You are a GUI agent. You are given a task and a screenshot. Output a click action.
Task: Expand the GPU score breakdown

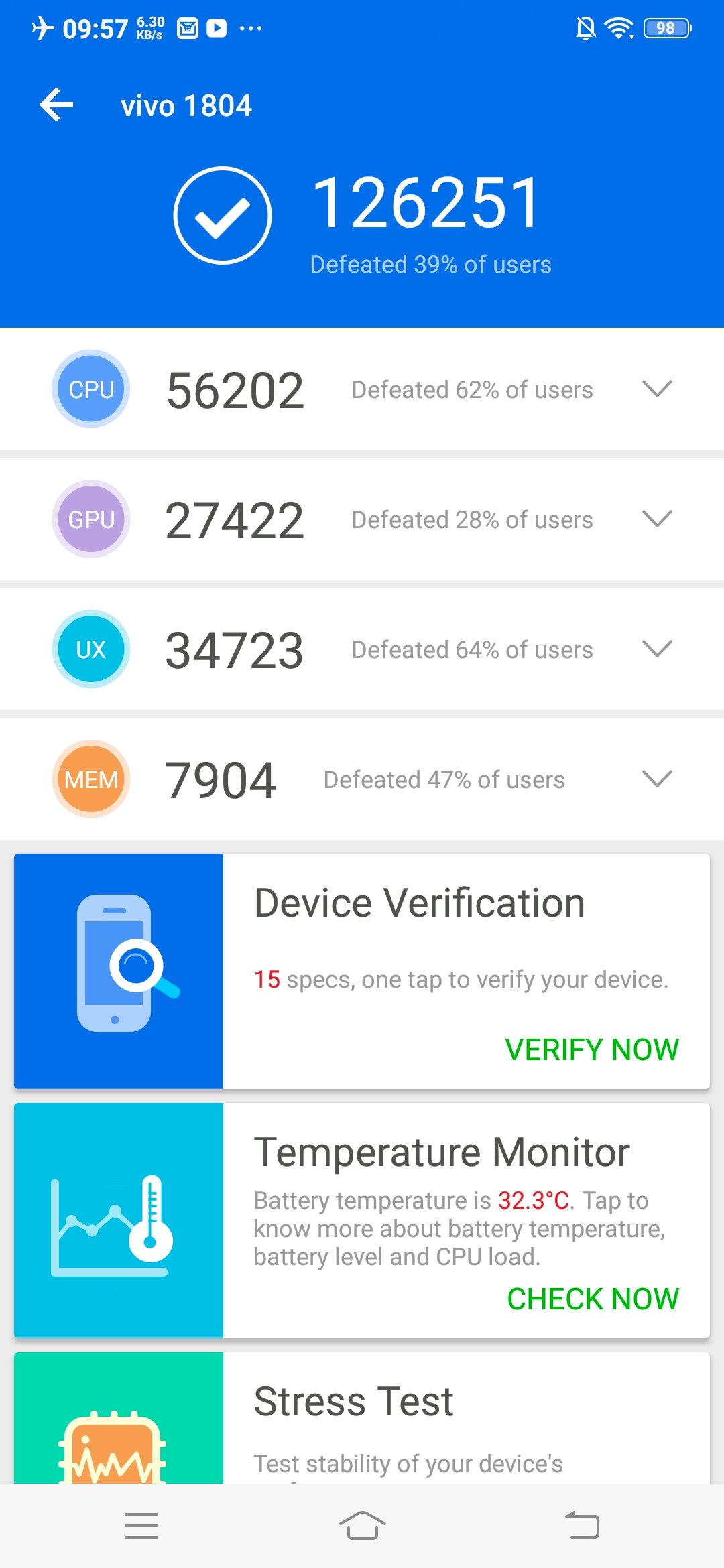click(656, 519)
